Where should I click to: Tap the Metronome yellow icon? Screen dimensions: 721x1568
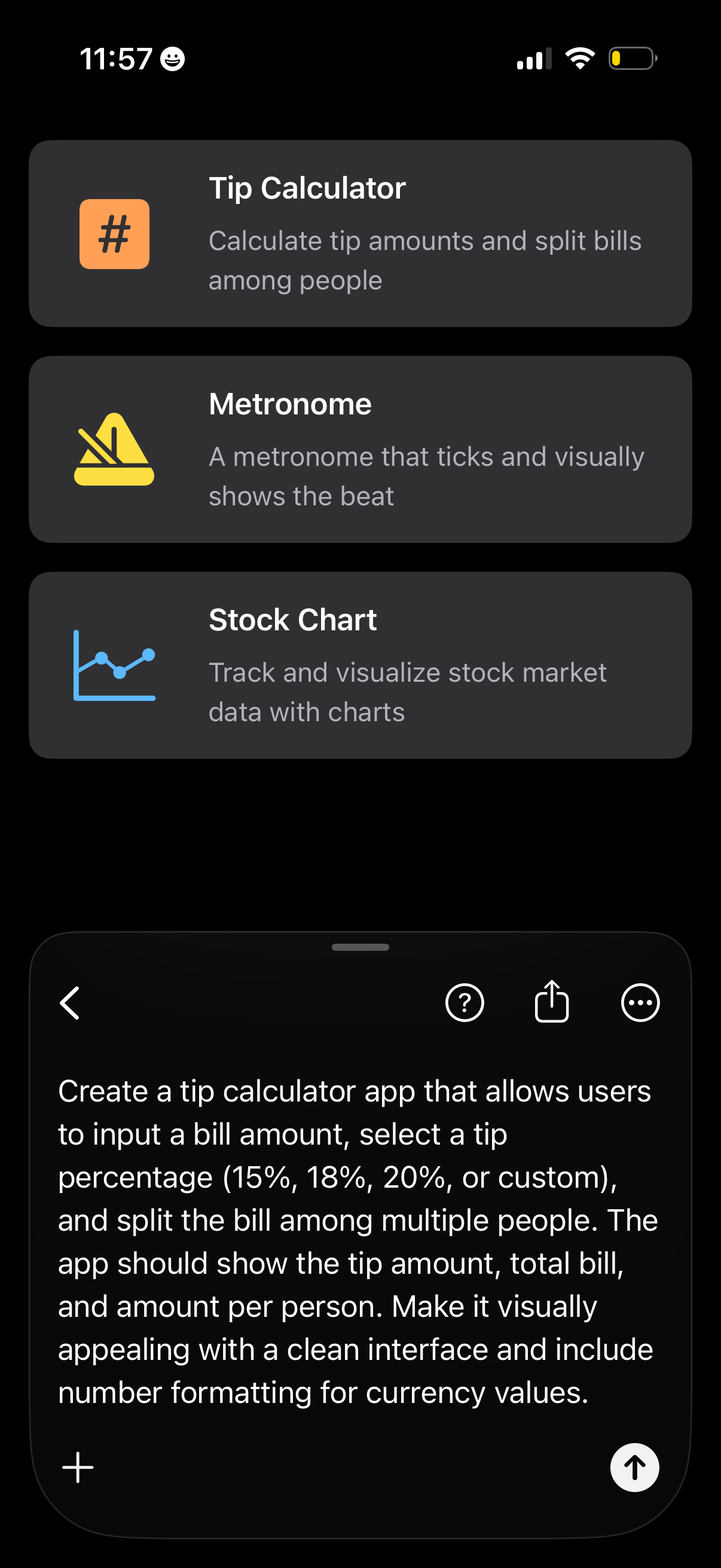click(115, 452)
